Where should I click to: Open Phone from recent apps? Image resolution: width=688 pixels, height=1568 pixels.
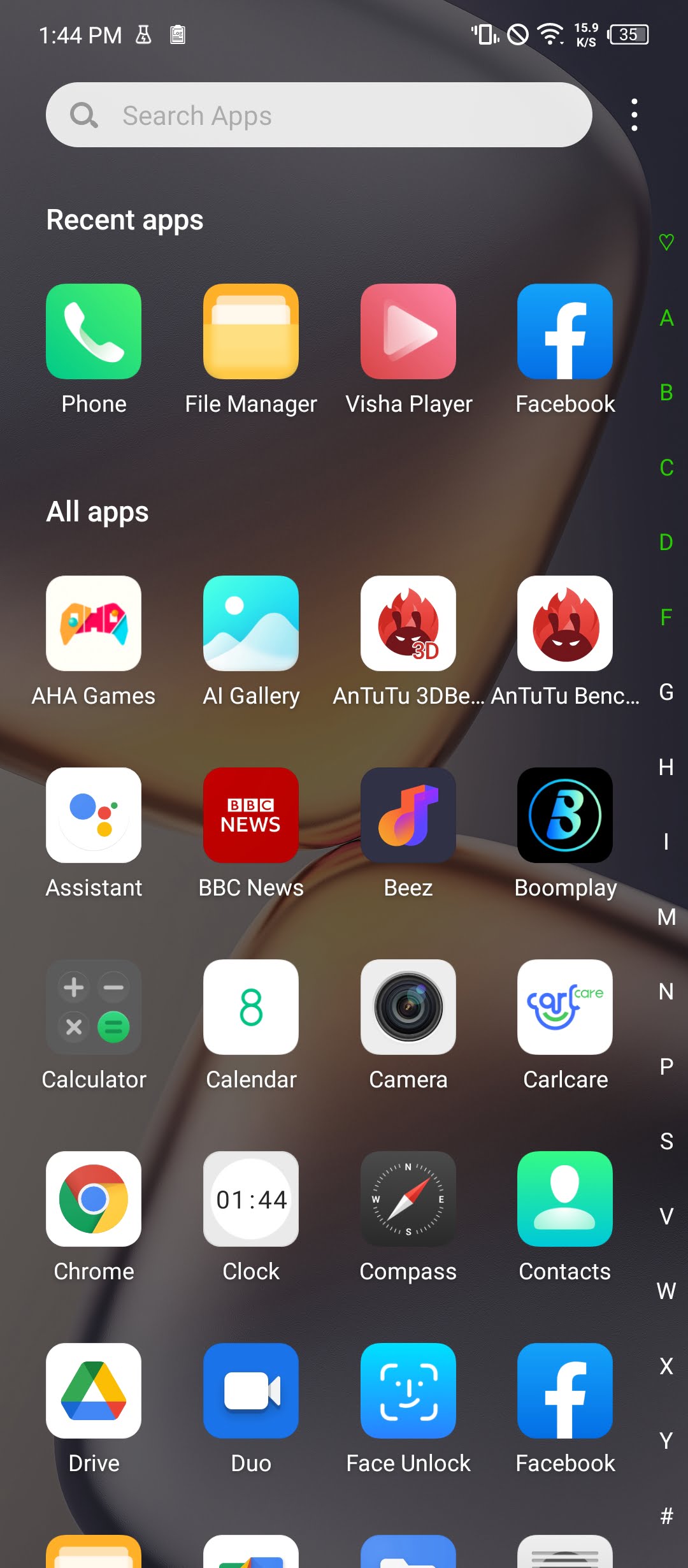click(94, 331)
